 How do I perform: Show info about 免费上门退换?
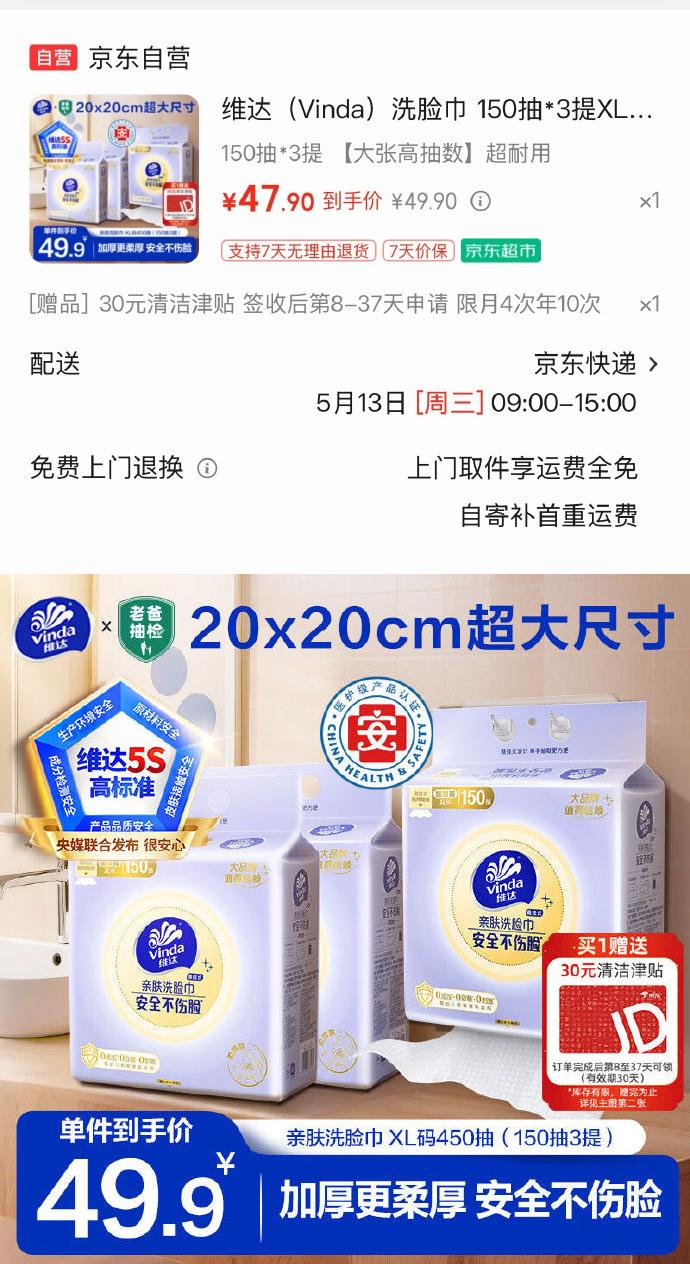click(207, 468)
